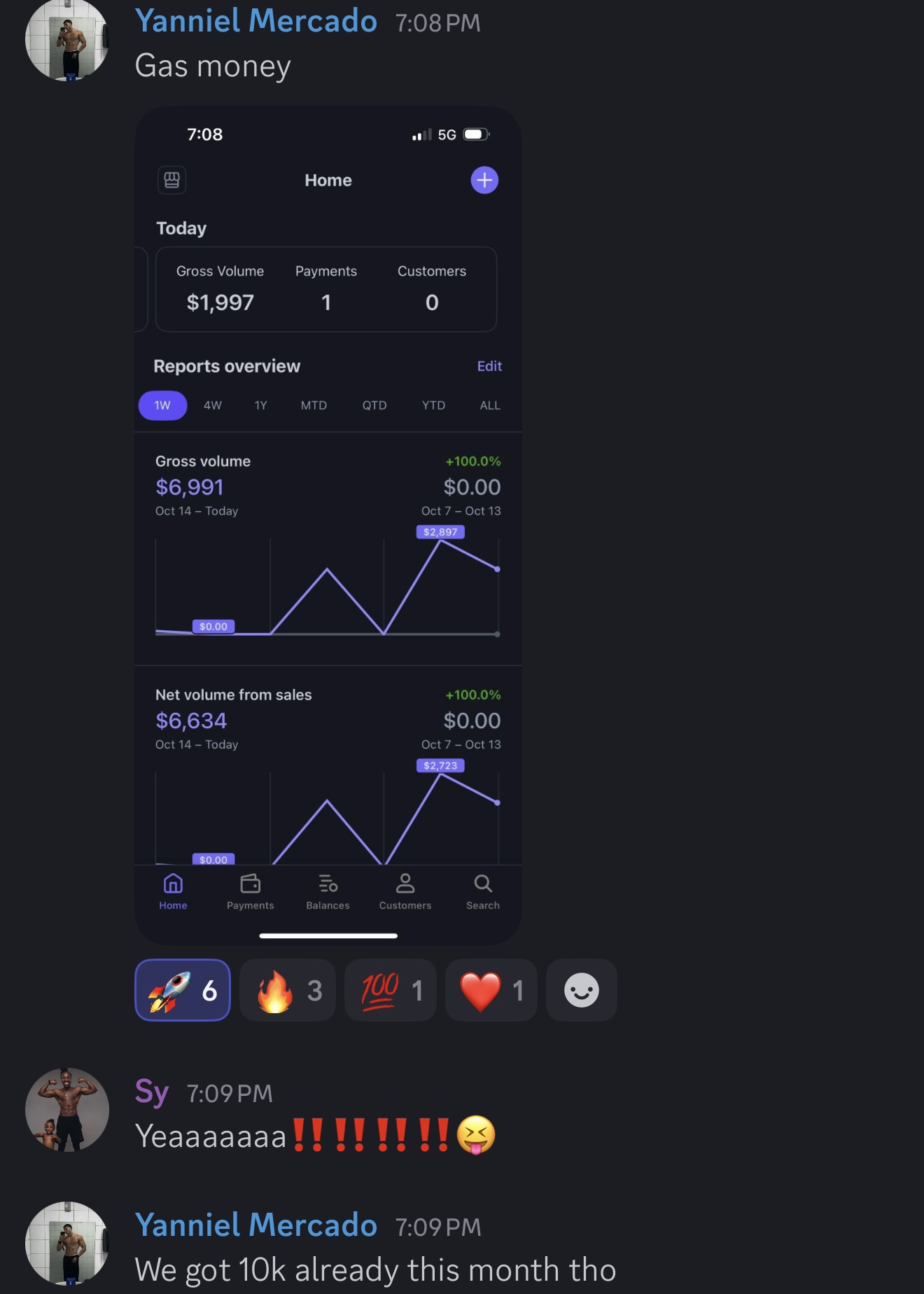Image resolution: width=924 pixels, height=1294 pixels.
Task: Add a red heart reaction
Action: point(491,990)
